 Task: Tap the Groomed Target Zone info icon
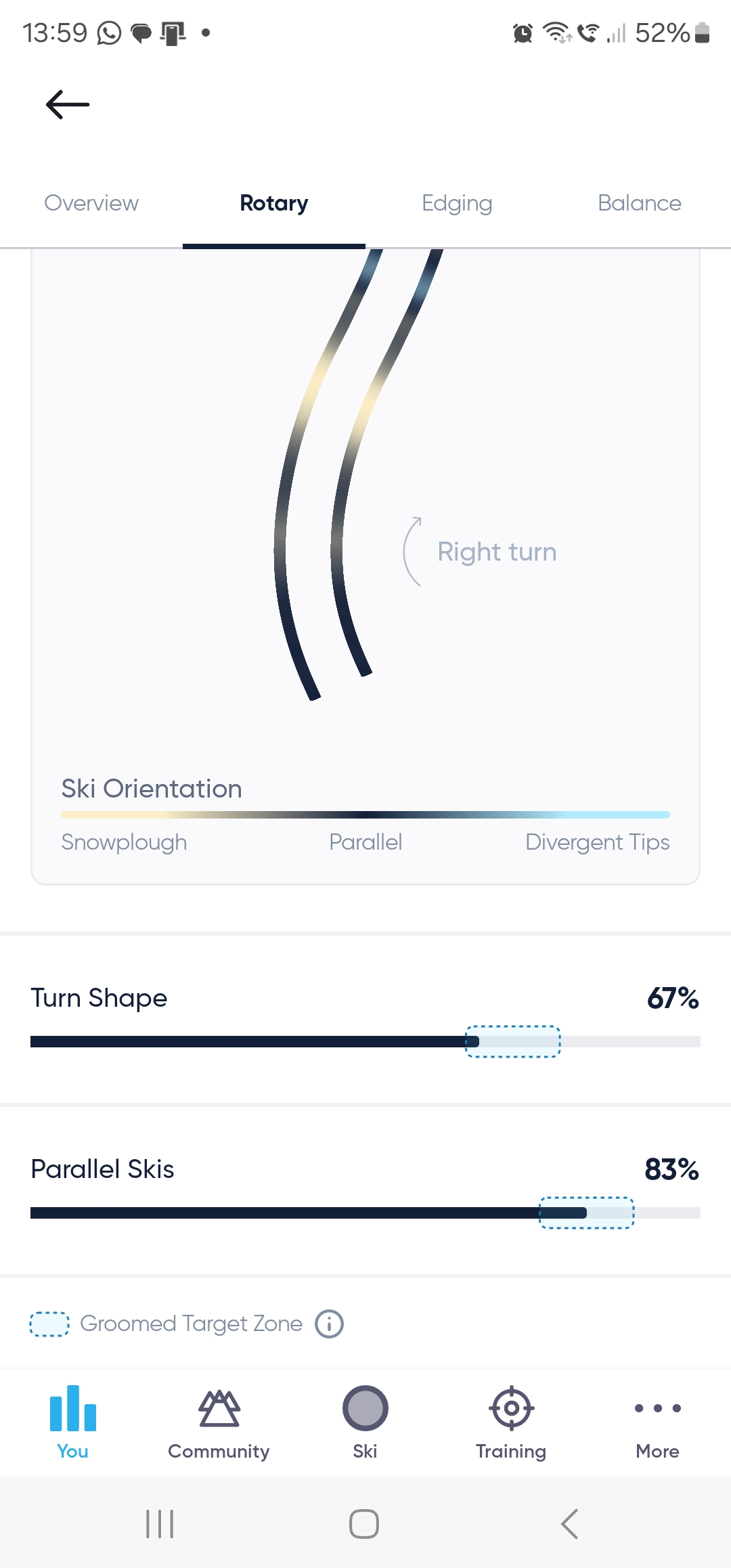(x=330, y=1324)
